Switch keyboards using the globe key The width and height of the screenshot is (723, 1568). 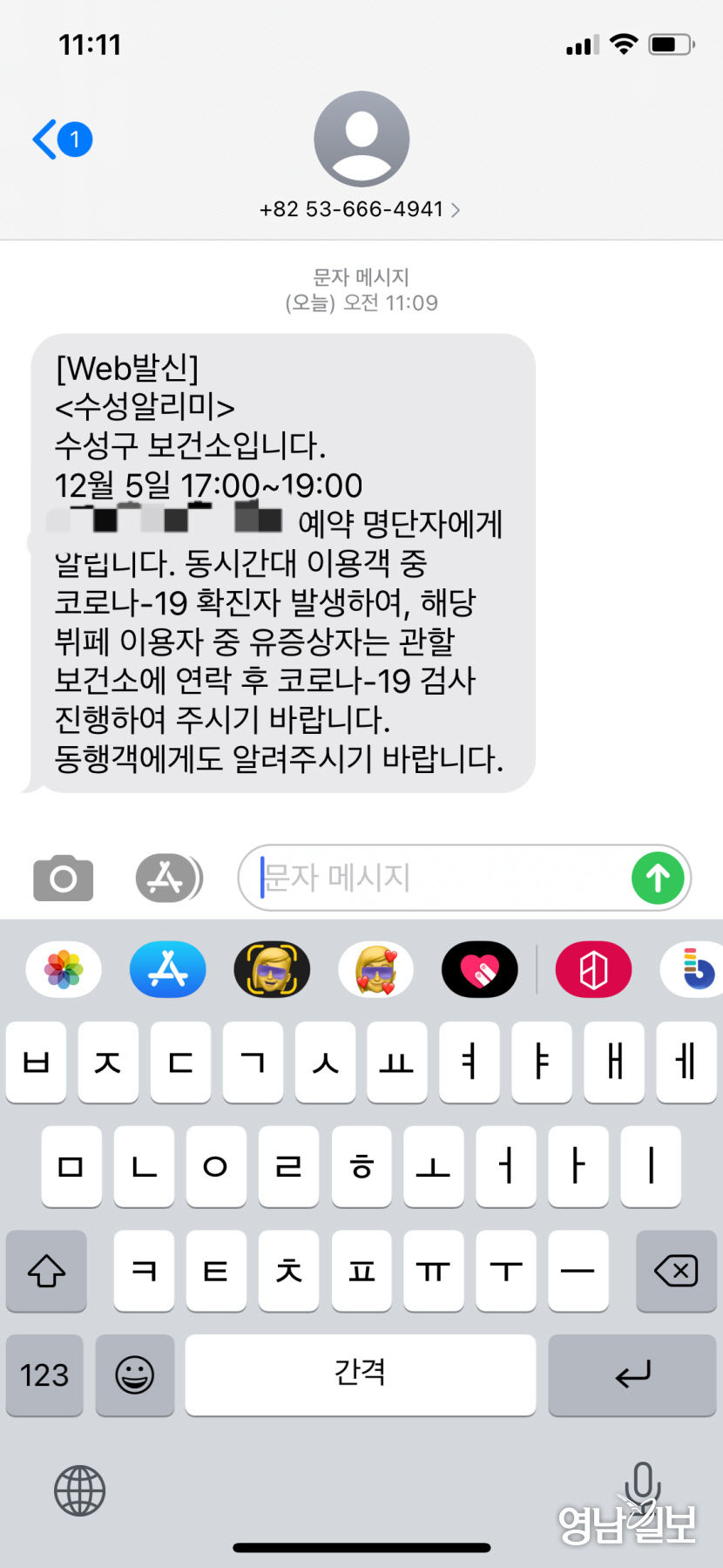click(78, 1490)
